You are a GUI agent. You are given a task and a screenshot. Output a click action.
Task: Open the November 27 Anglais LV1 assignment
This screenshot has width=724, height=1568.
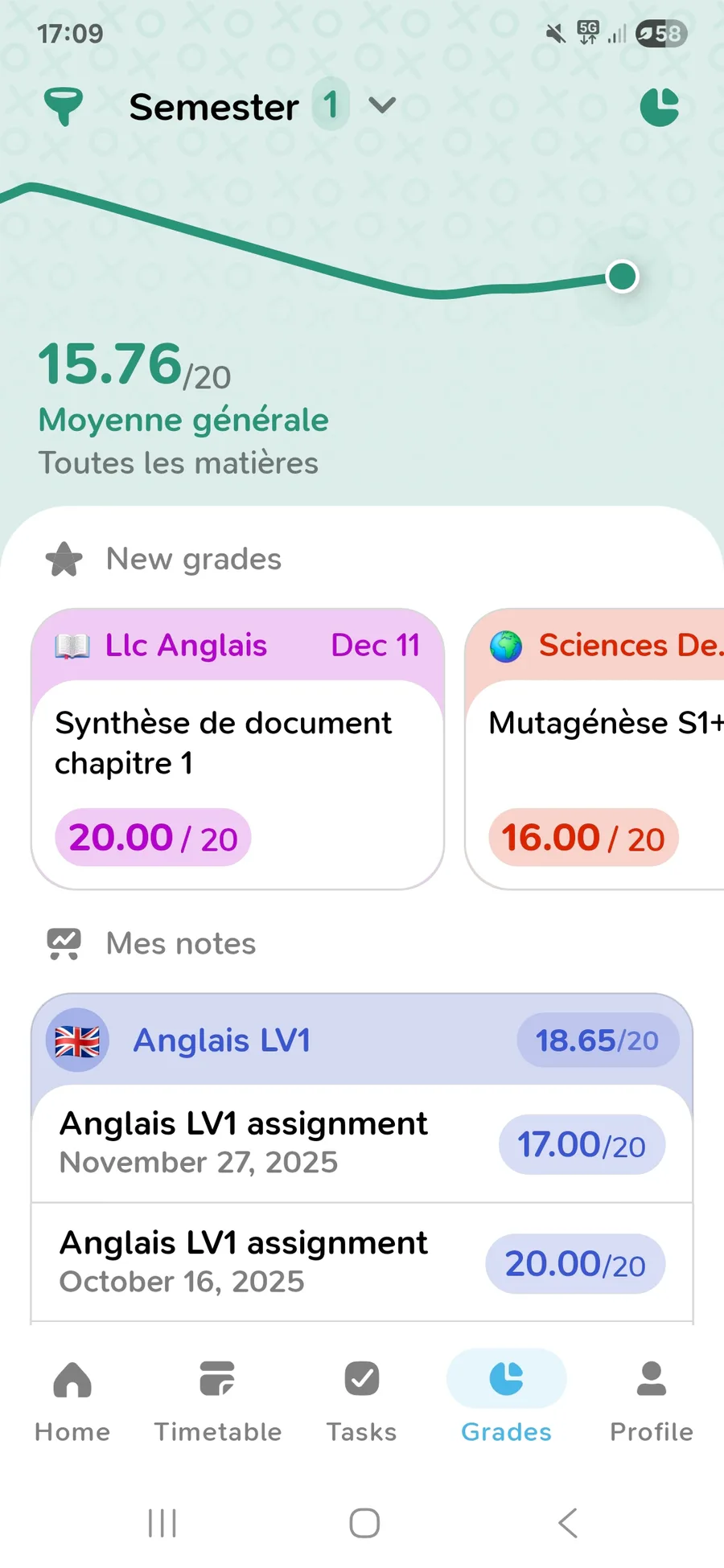[x=362, y=1143]
